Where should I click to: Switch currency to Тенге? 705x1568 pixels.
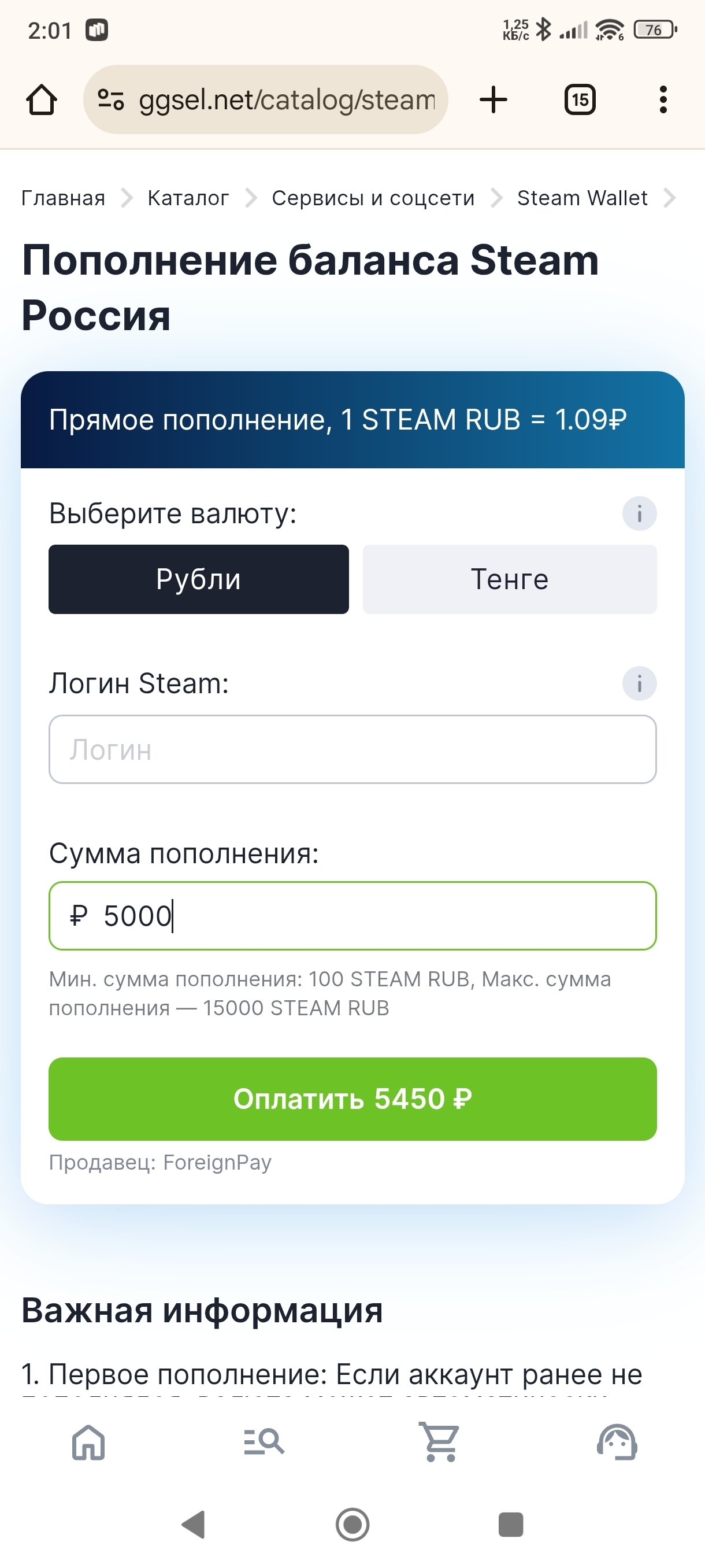(x=510, y=579)
